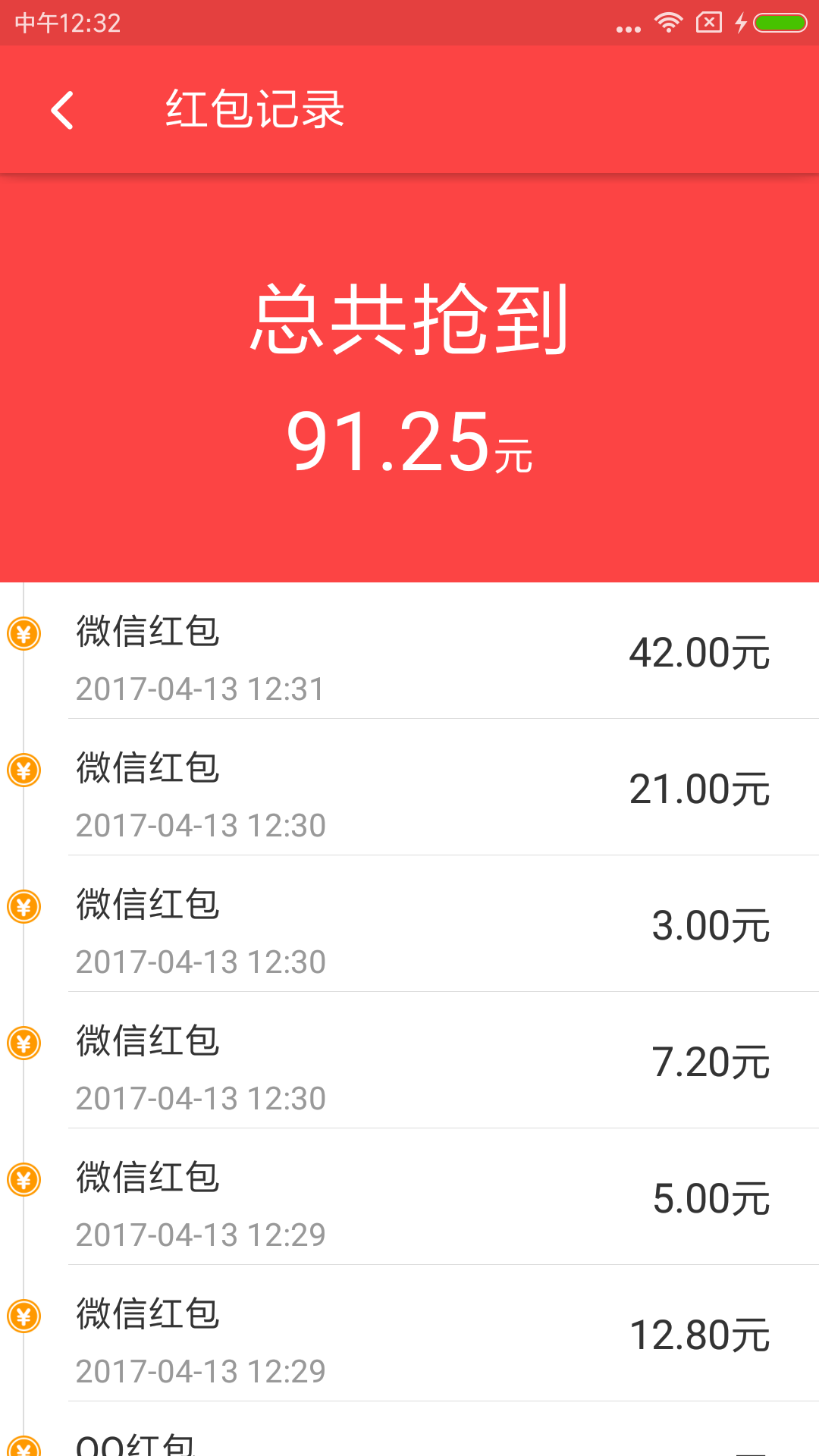The height and width of the screenshot is (1456, 819).
Task: Click the QQ红包 entry at the bottom
Action: click(x=409, y=1441)
